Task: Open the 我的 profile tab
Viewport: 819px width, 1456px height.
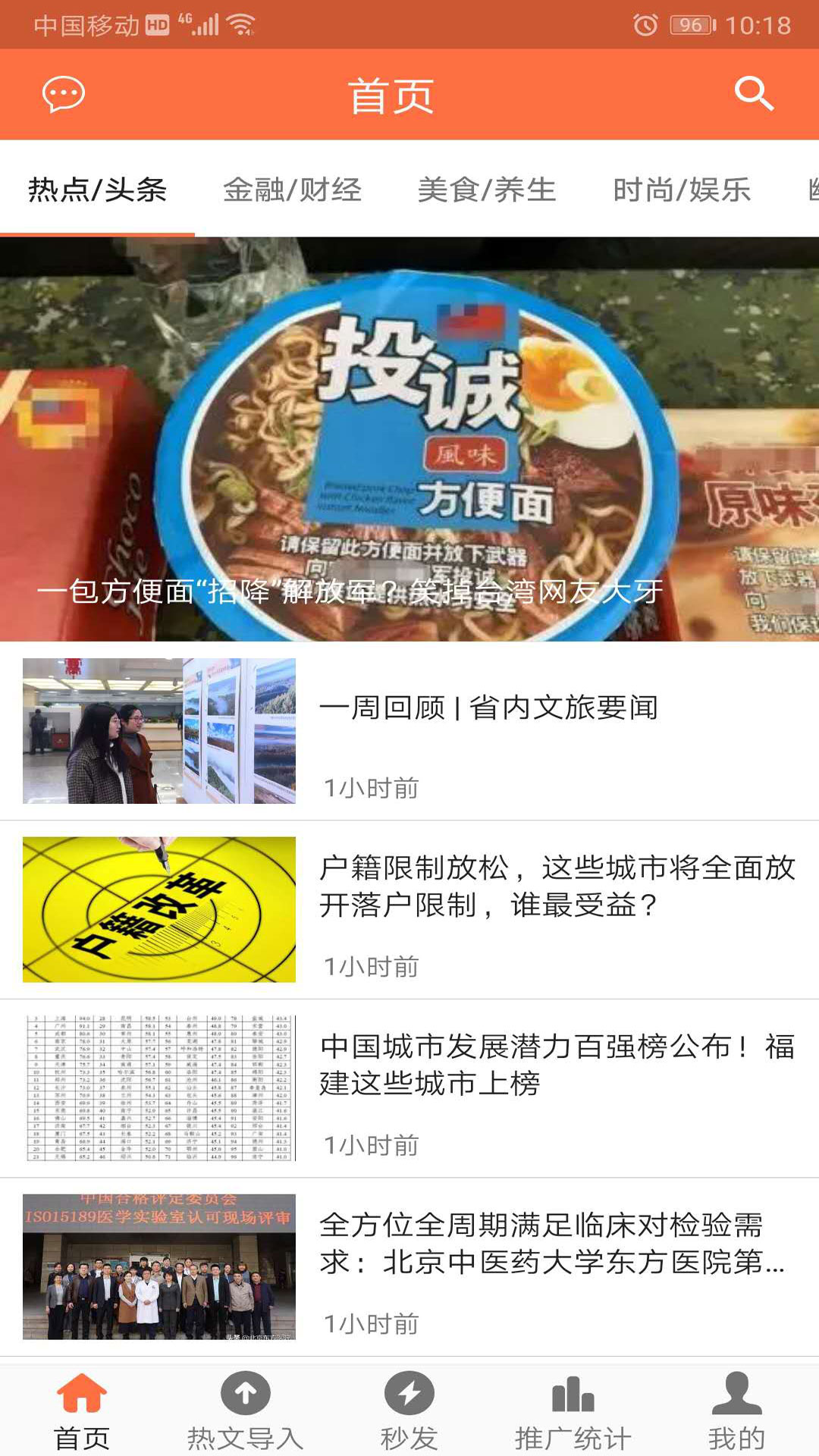Action: click(x=736, y=1412)
